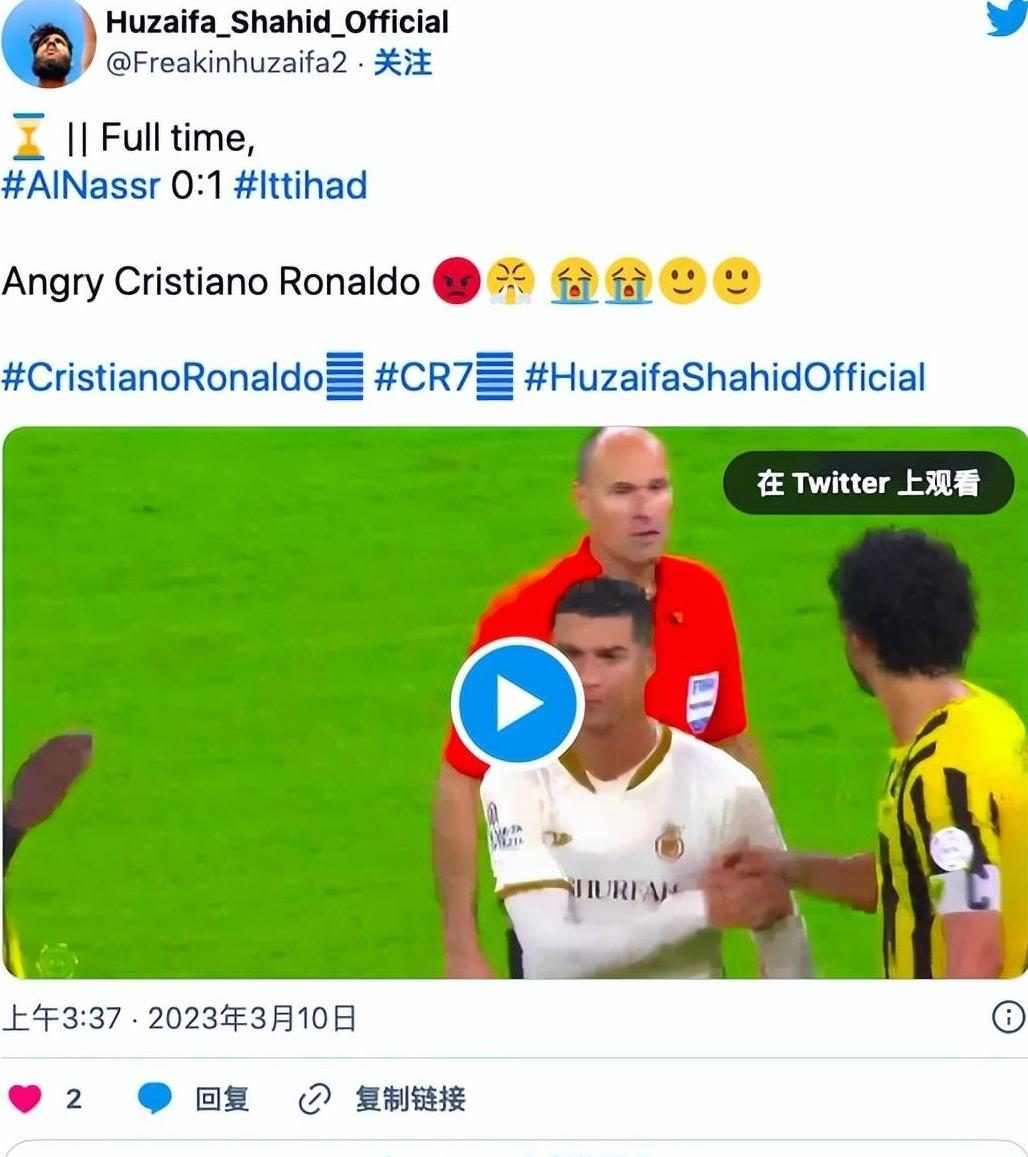Screen dimensions: 1028x1157
Task: Open the #Ittihad hashtag
Action: tap(300, 186)
